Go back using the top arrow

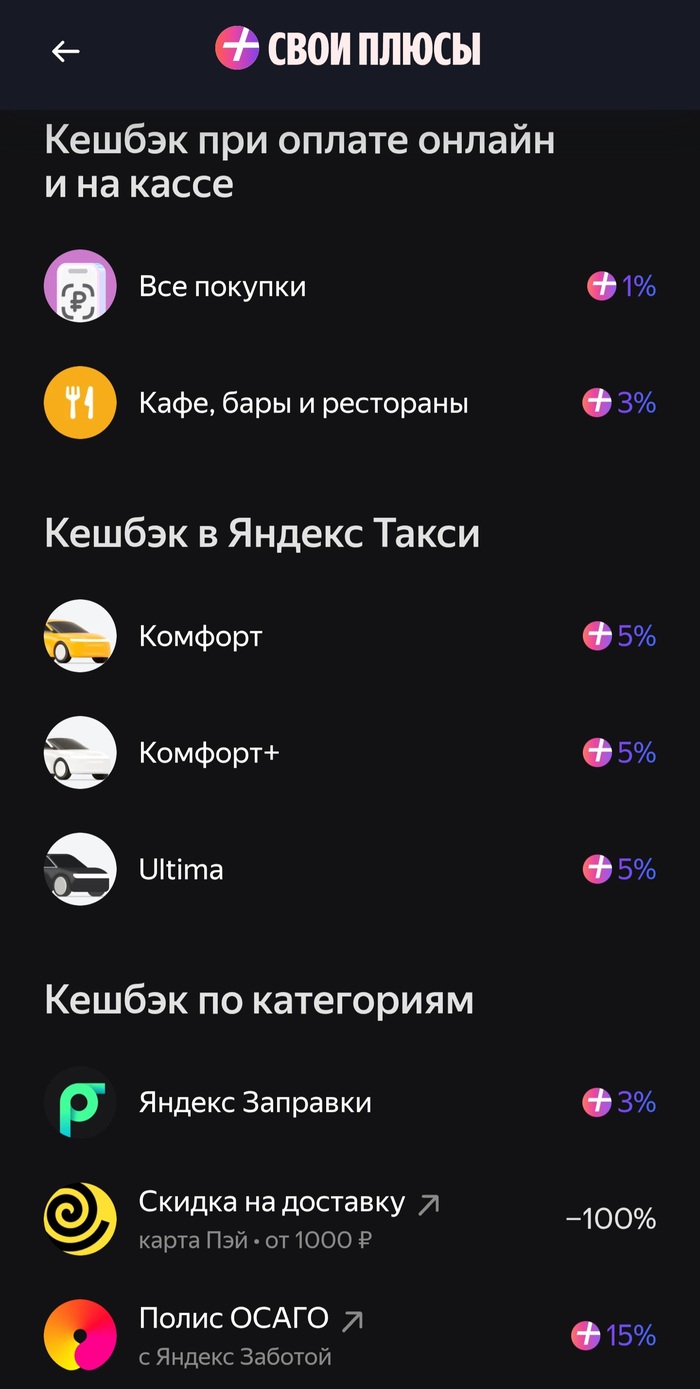[x=66, y=51]
